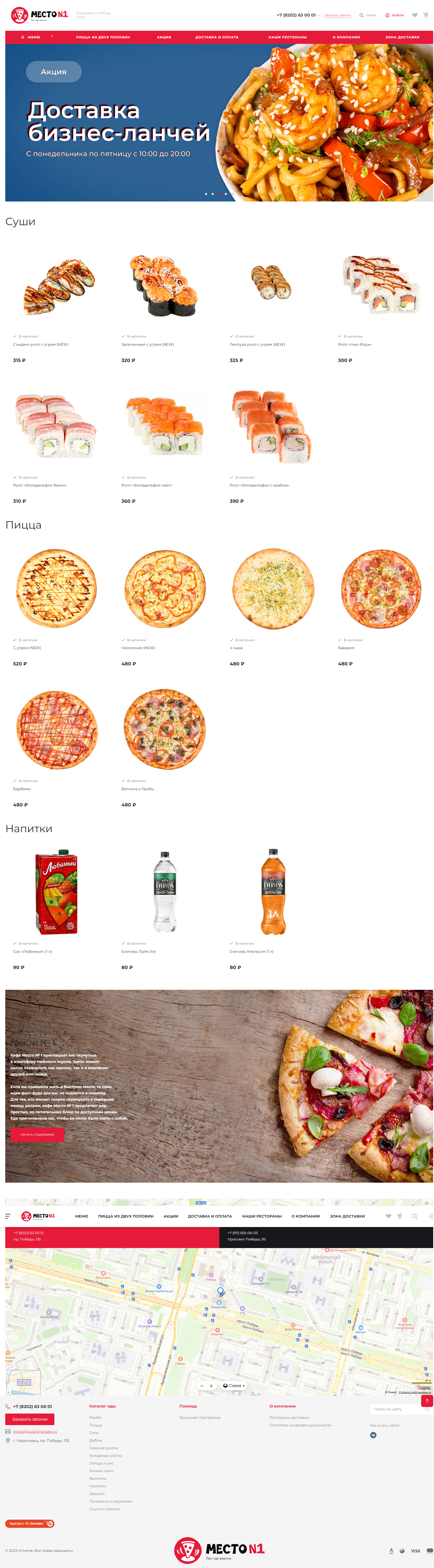Go to Доставка и оплата in the red bar
Viewport: 434px width, 1568px height.
(x=217, y=37)
